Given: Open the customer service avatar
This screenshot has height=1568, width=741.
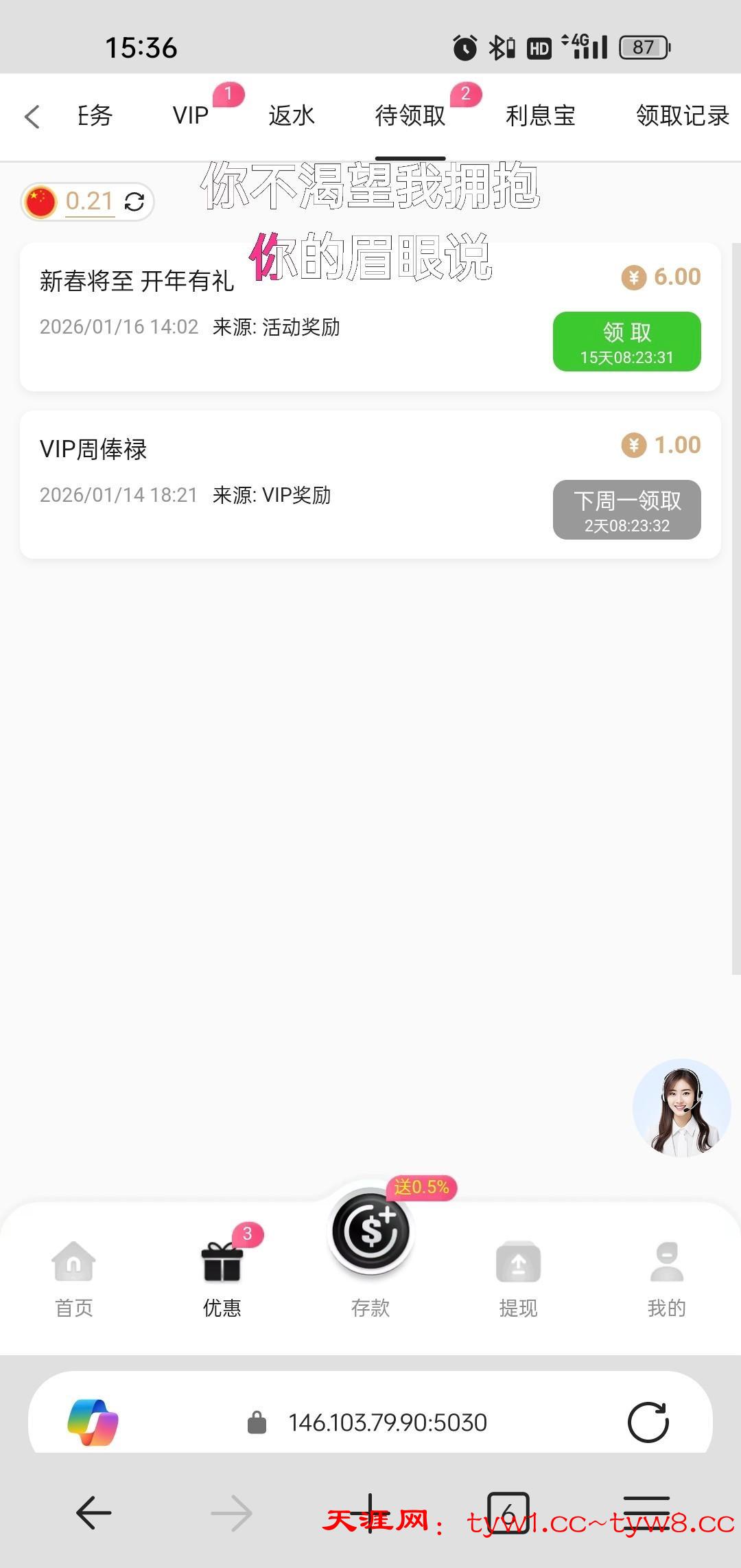Looking at the screenshot, I should (681, 1108).
